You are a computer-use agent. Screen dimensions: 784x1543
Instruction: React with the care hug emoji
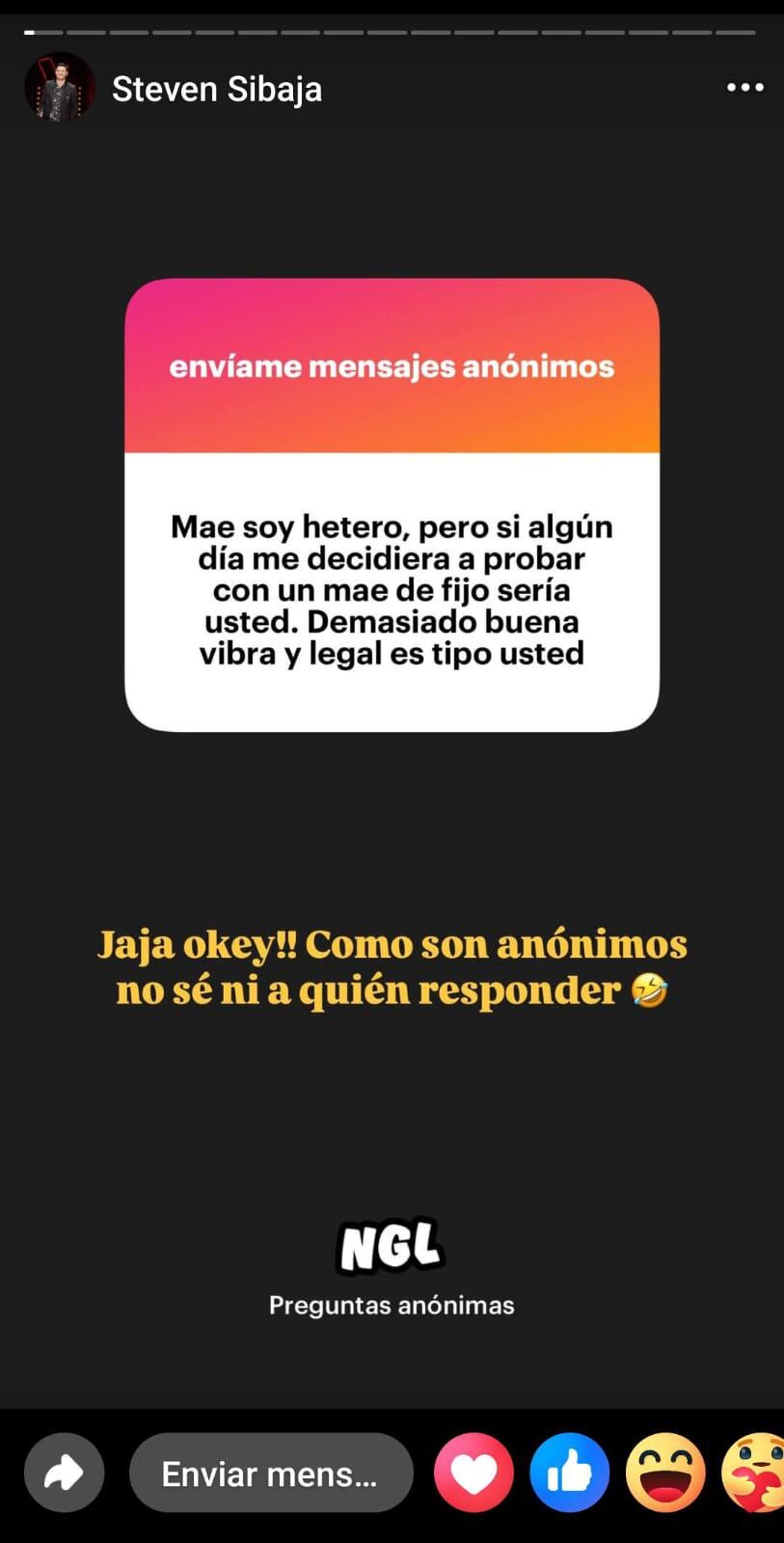point(757,1472)
